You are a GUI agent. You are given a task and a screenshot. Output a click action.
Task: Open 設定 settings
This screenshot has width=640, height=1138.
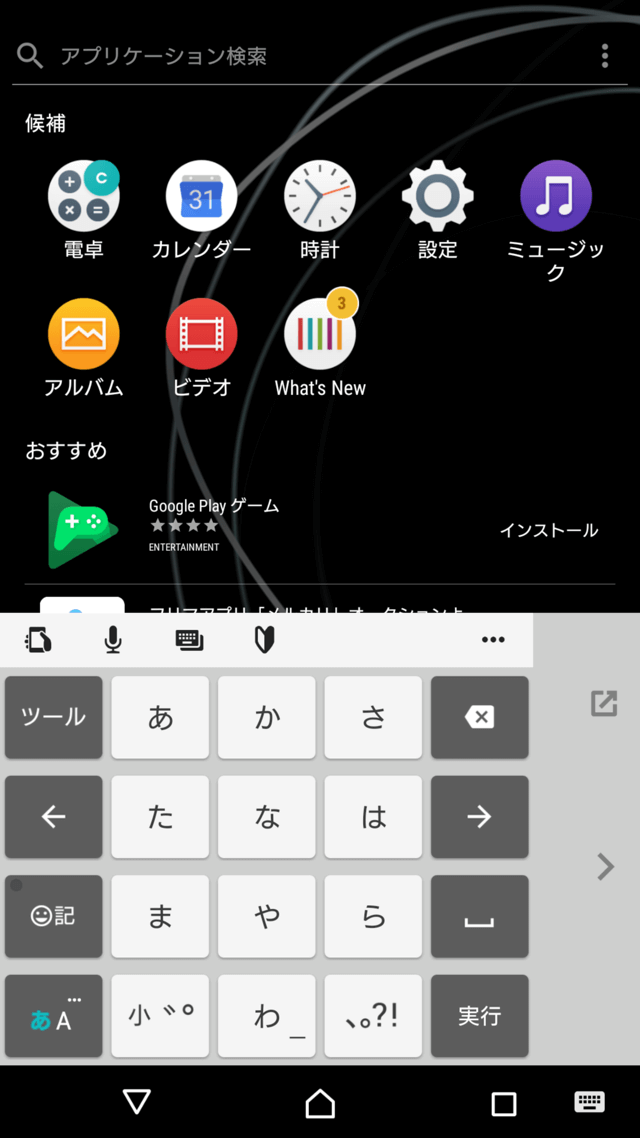(438, 210)
